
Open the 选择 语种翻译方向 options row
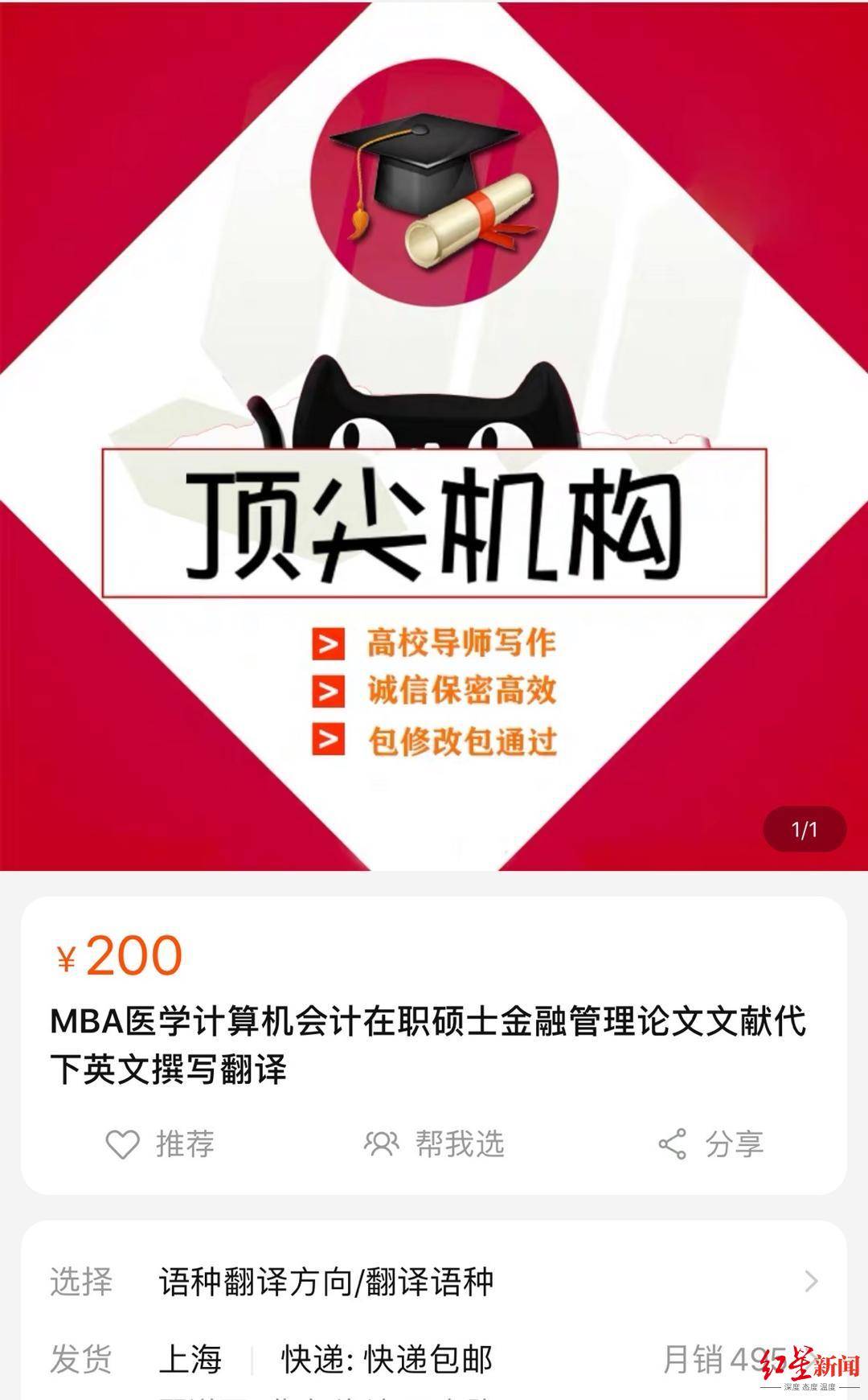[434, 1282]
